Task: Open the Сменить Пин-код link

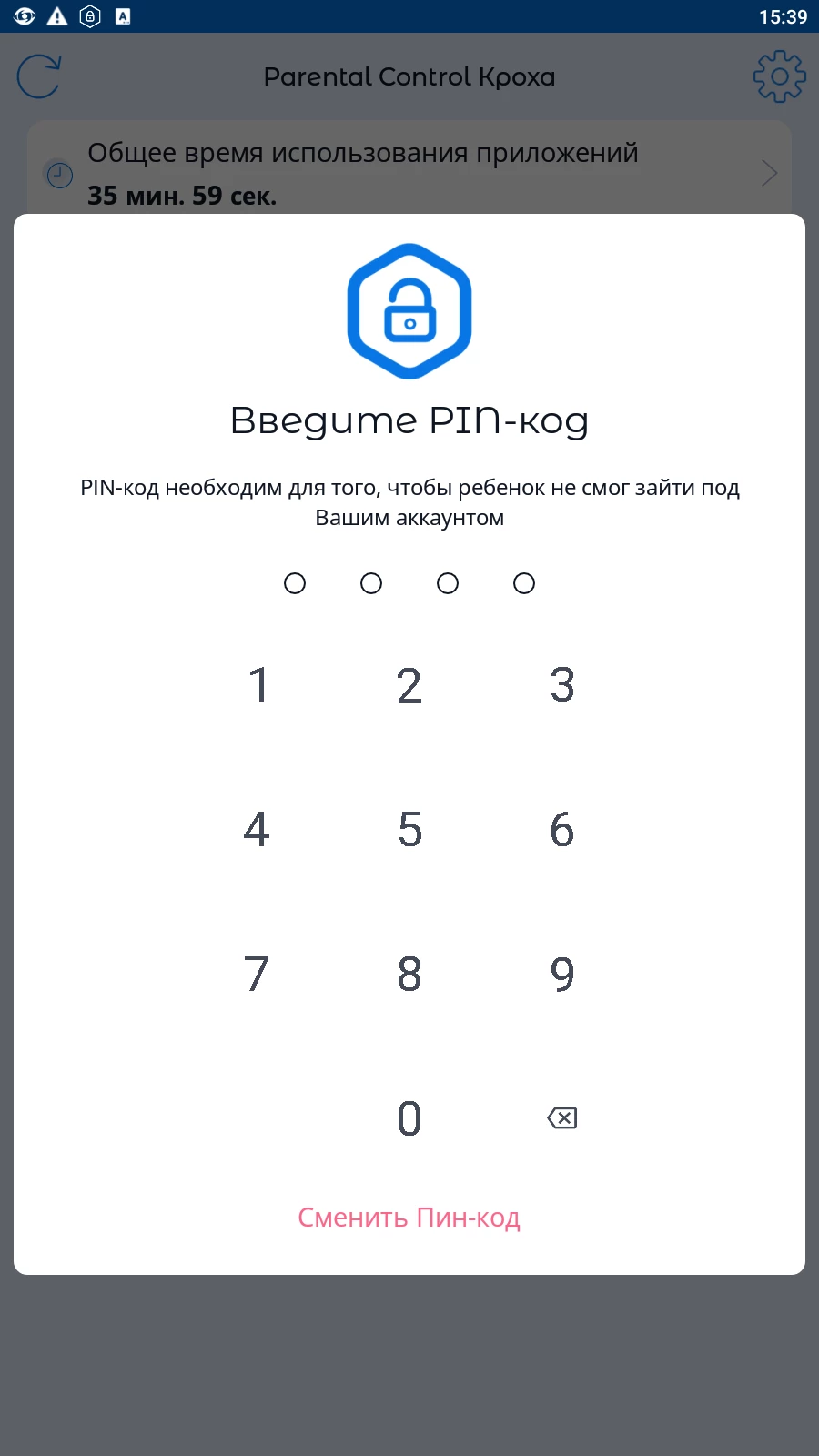Action: coord(409,1218)
